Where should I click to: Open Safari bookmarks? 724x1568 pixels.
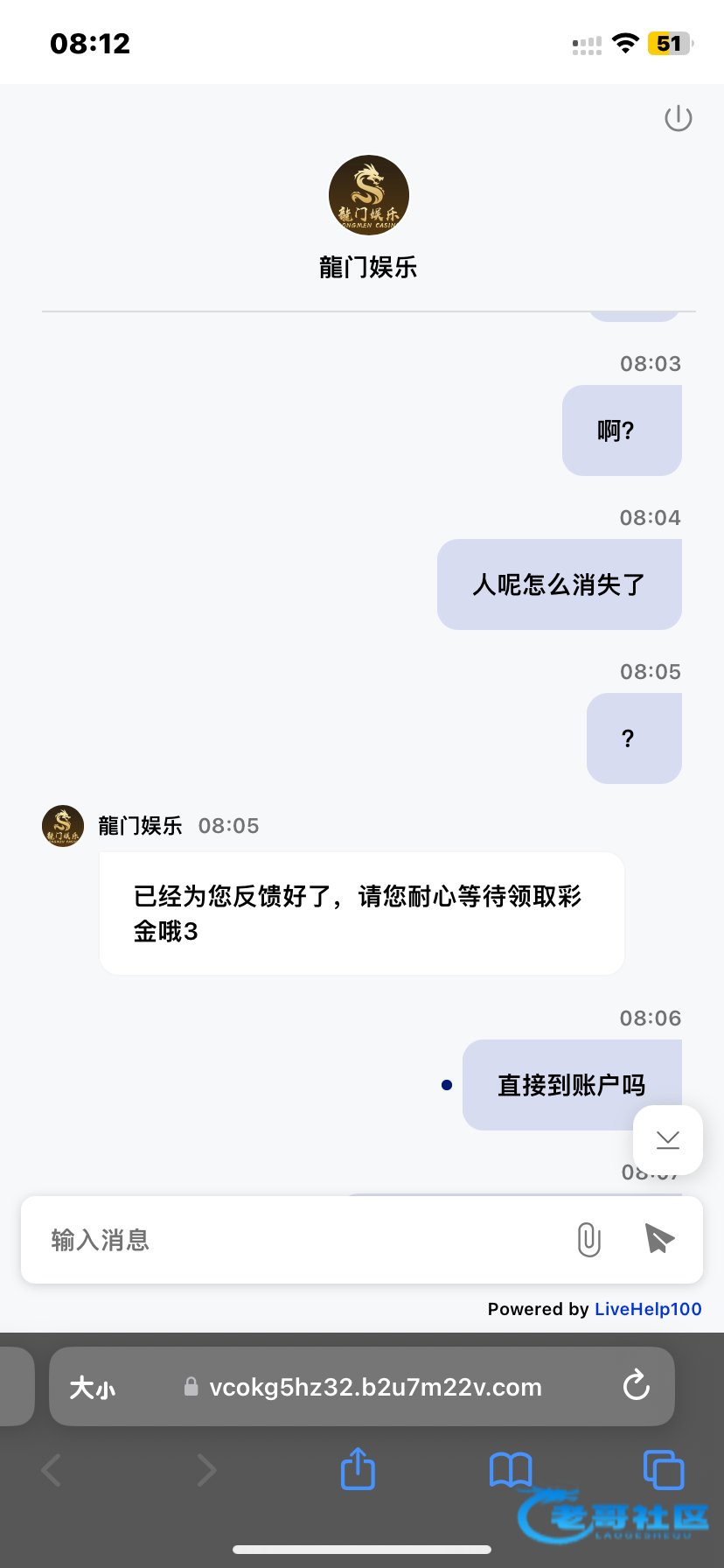click(x=511, y=1469)
